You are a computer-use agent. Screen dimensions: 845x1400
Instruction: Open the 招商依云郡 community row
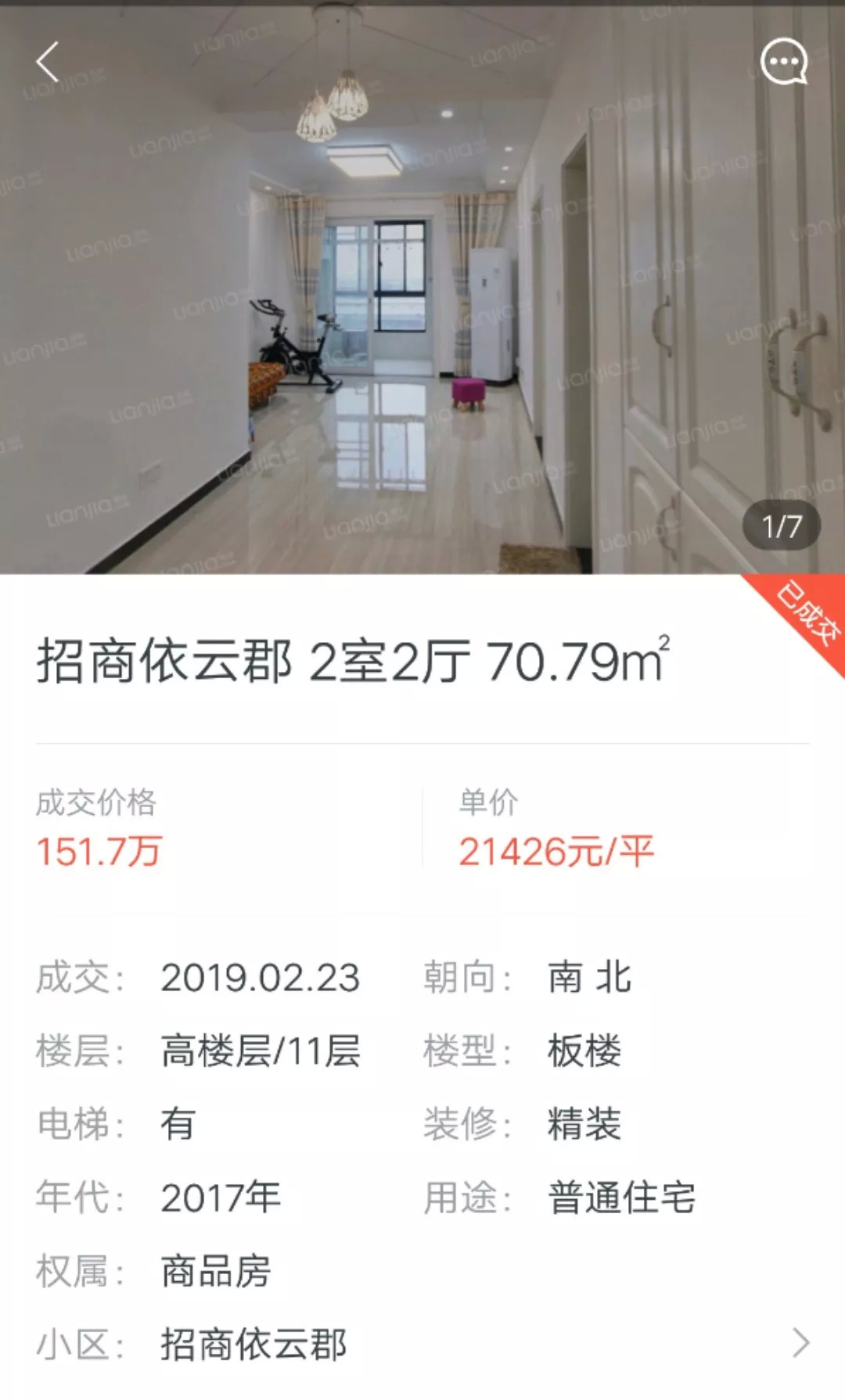click(x=422, y=1344)
